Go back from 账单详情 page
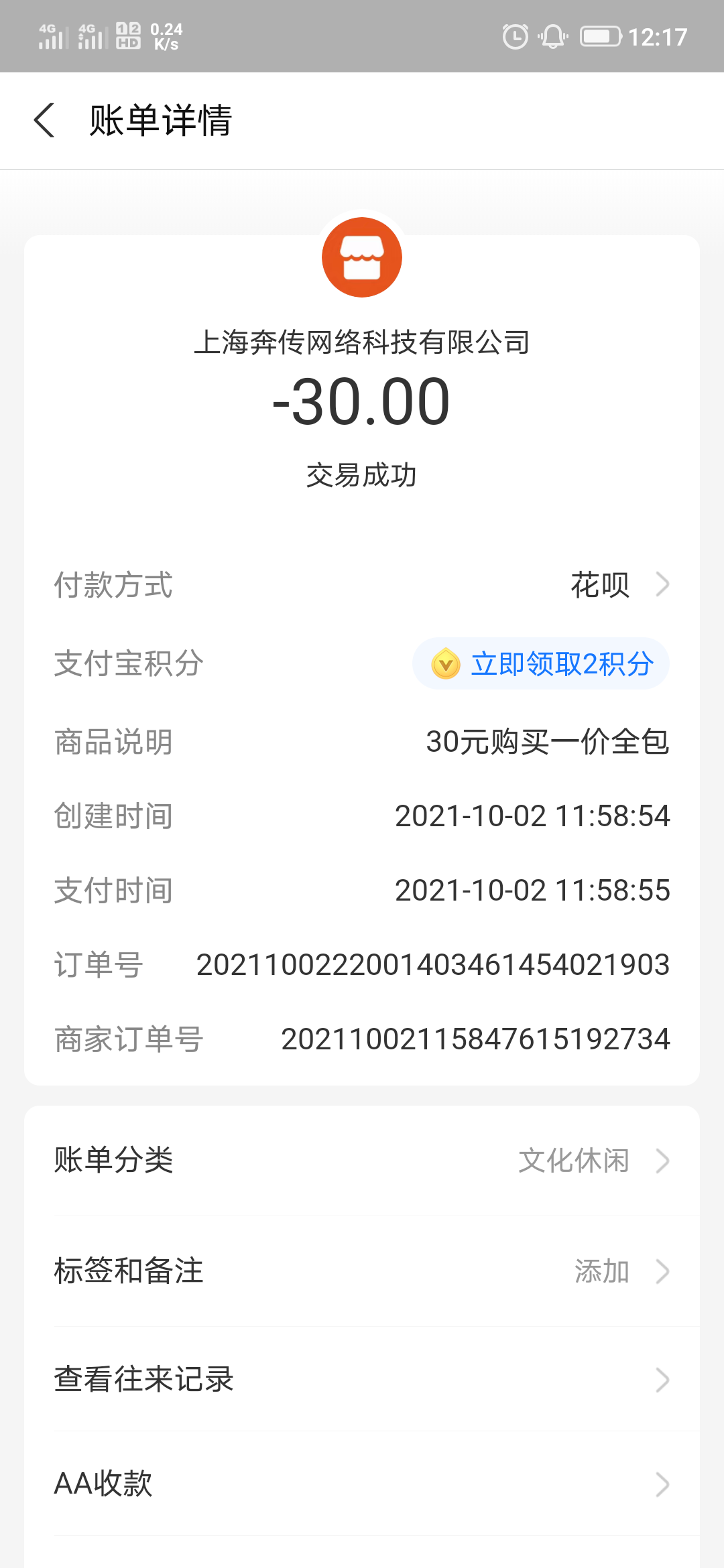 (x=44, y=121)
